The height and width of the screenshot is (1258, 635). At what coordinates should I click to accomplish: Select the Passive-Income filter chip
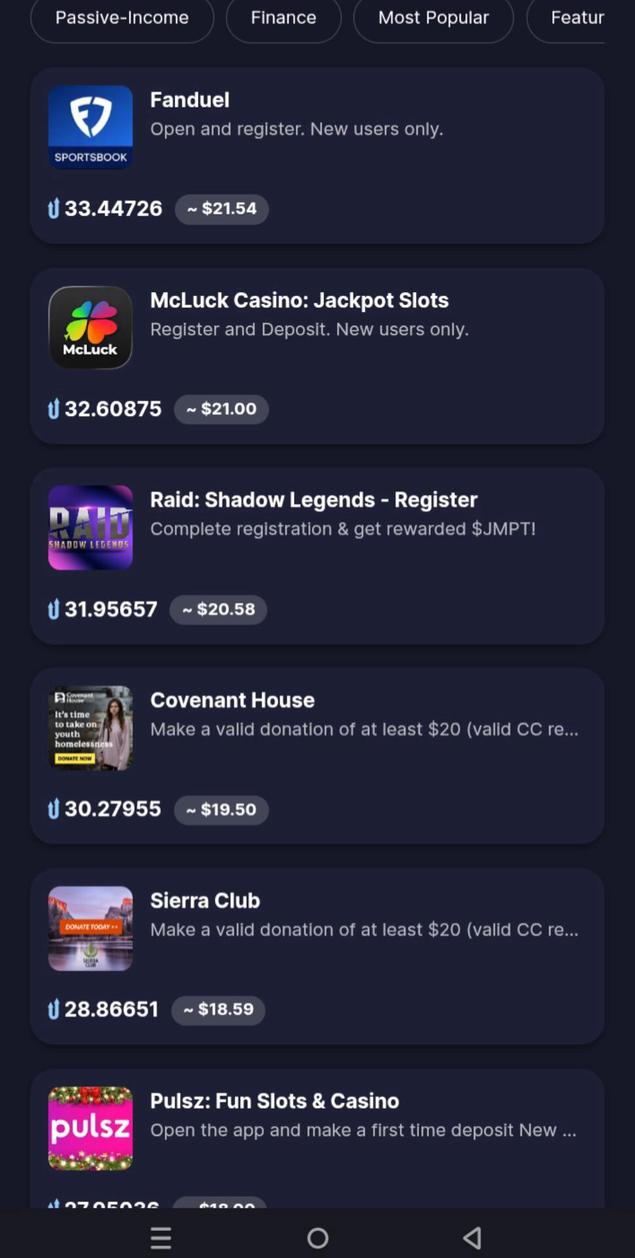coord(122,18)
